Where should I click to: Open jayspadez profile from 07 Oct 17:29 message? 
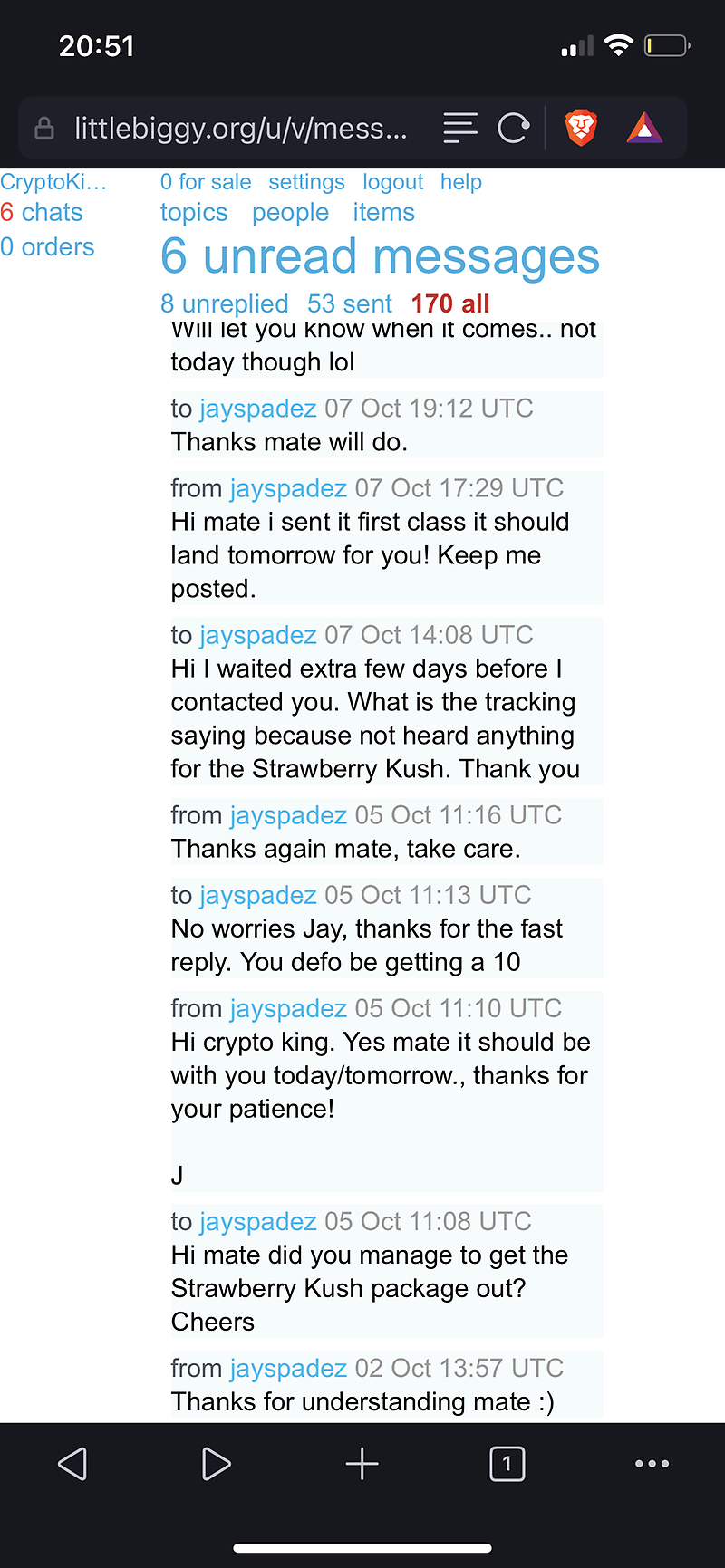(x=288, y=488)
